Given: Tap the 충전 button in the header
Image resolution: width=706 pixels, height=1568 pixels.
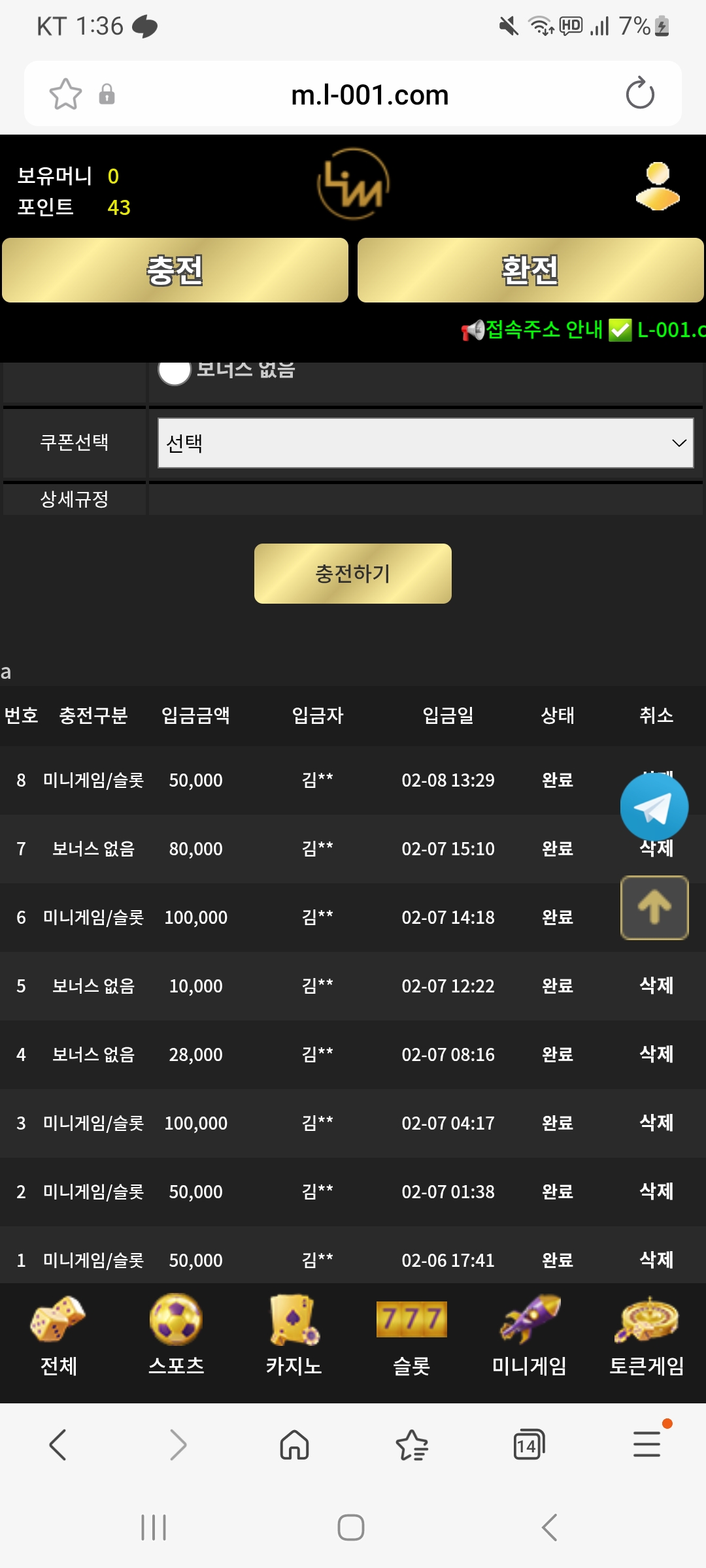Looking at the screenshot, I should click(175, 270).
